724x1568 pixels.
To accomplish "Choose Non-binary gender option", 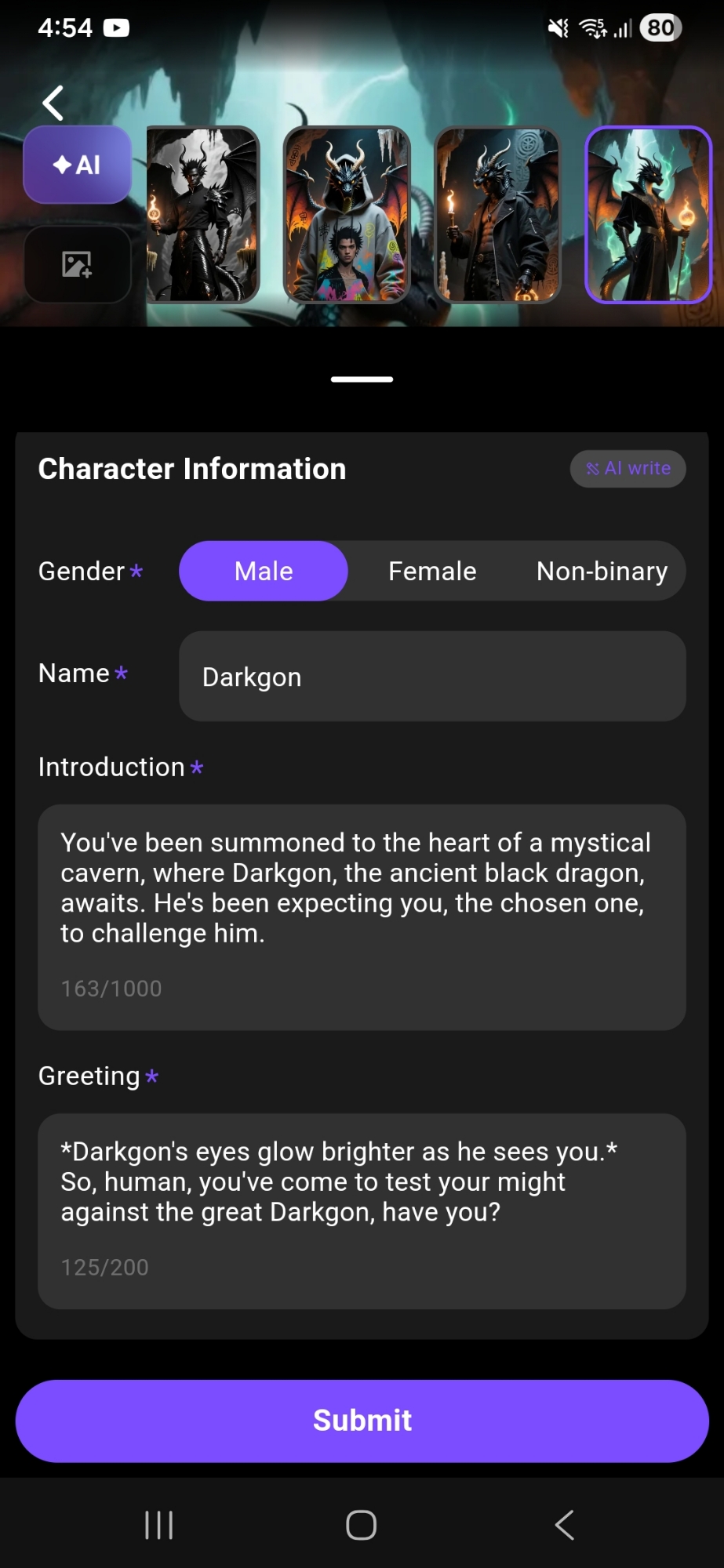I will coord(602,571).
